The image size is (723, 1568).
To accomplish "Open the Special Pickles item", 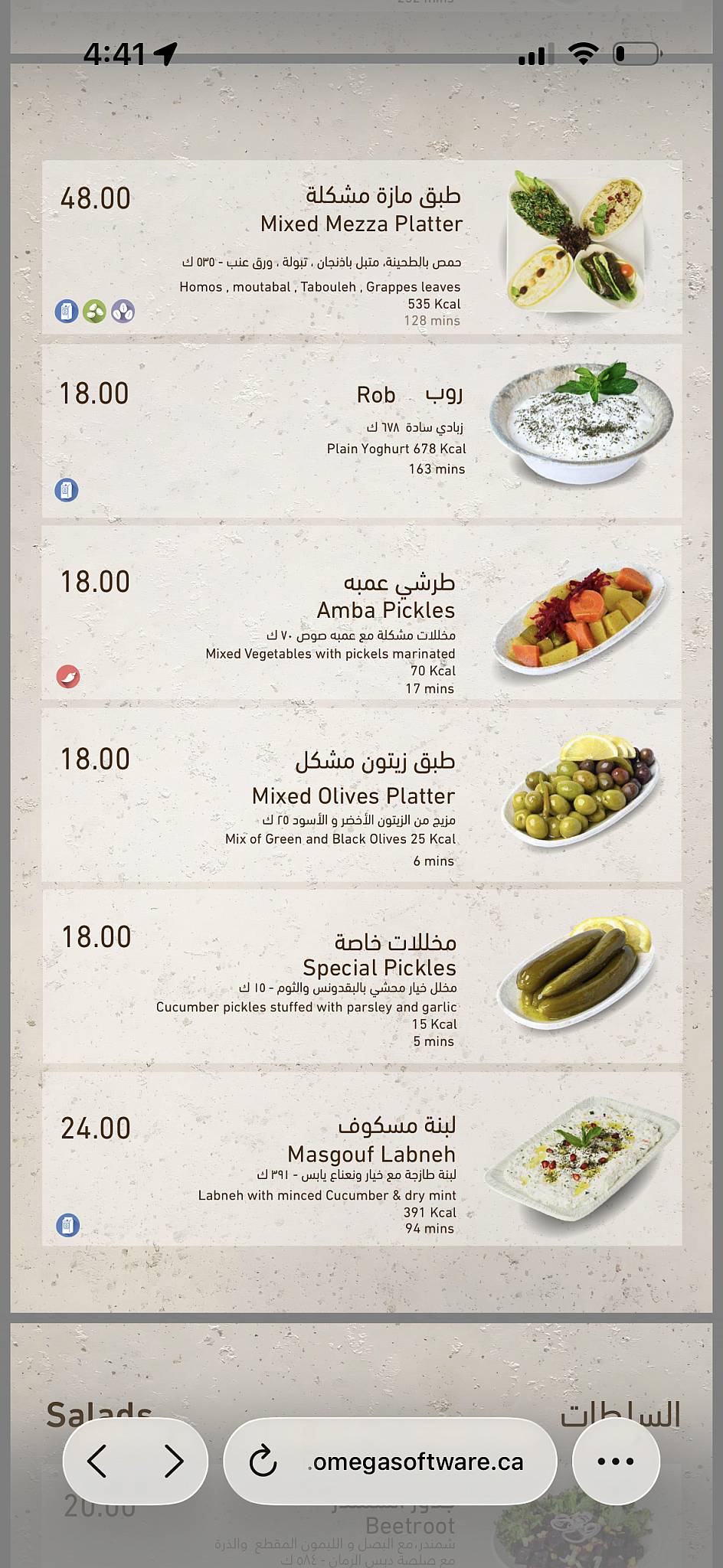I will coord(361,976).
